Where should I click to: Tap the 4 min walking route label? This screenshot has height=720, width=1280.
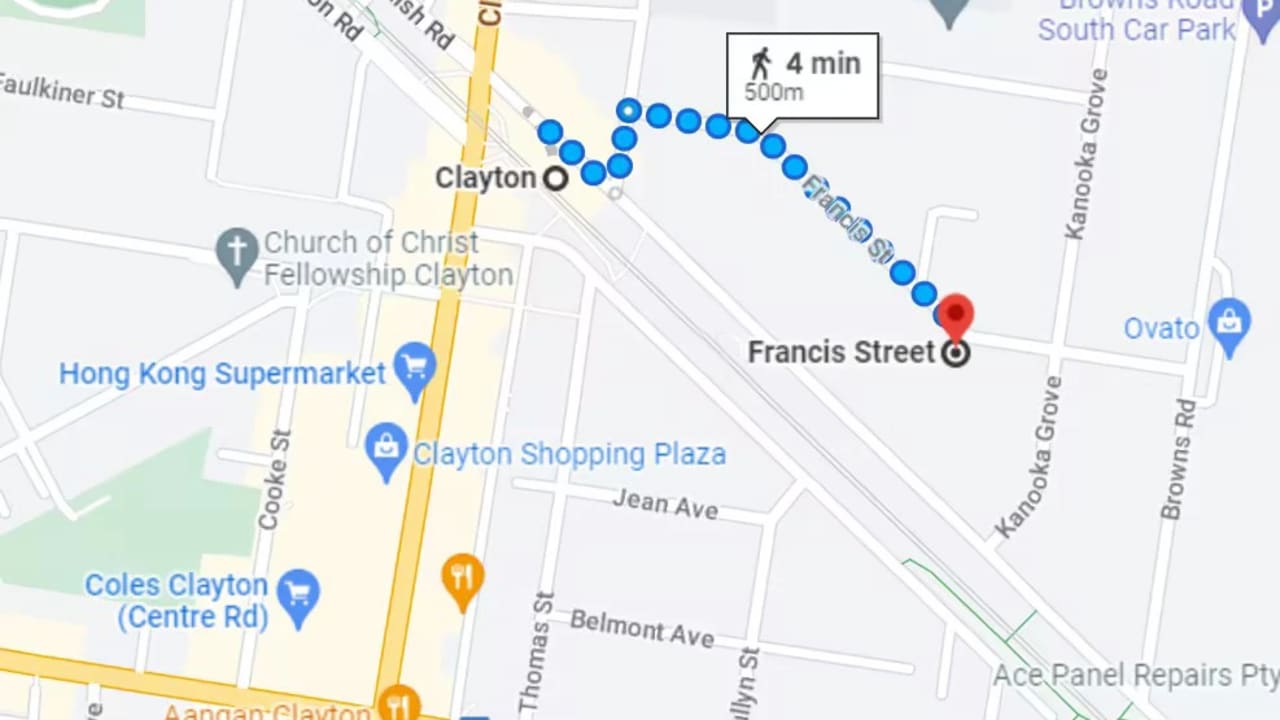(x=803, y=76)
